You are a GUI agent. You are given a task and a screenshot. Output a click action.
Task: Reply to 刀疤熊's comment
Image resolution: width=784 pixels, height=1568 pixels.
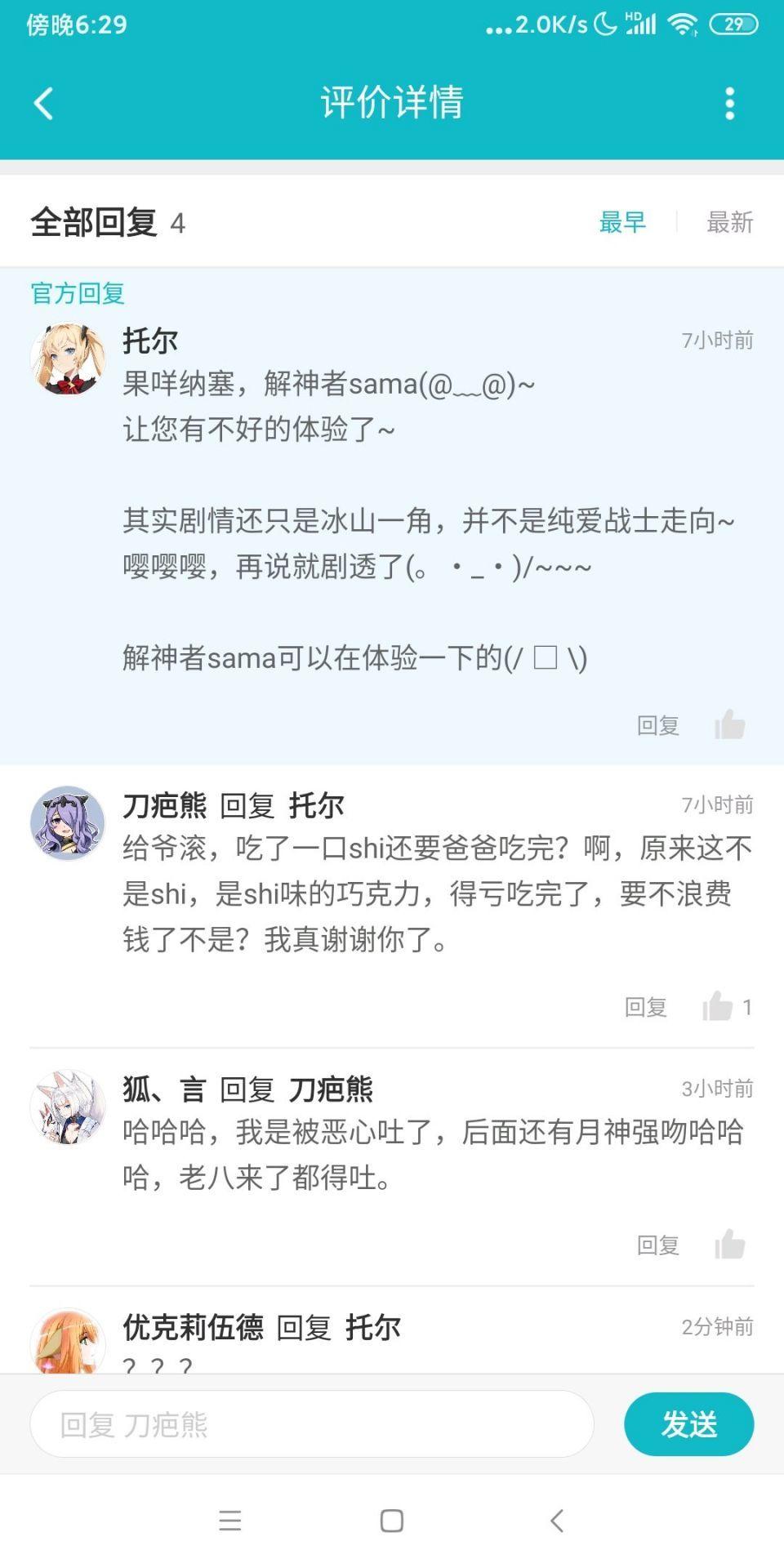coord(645,1007)
